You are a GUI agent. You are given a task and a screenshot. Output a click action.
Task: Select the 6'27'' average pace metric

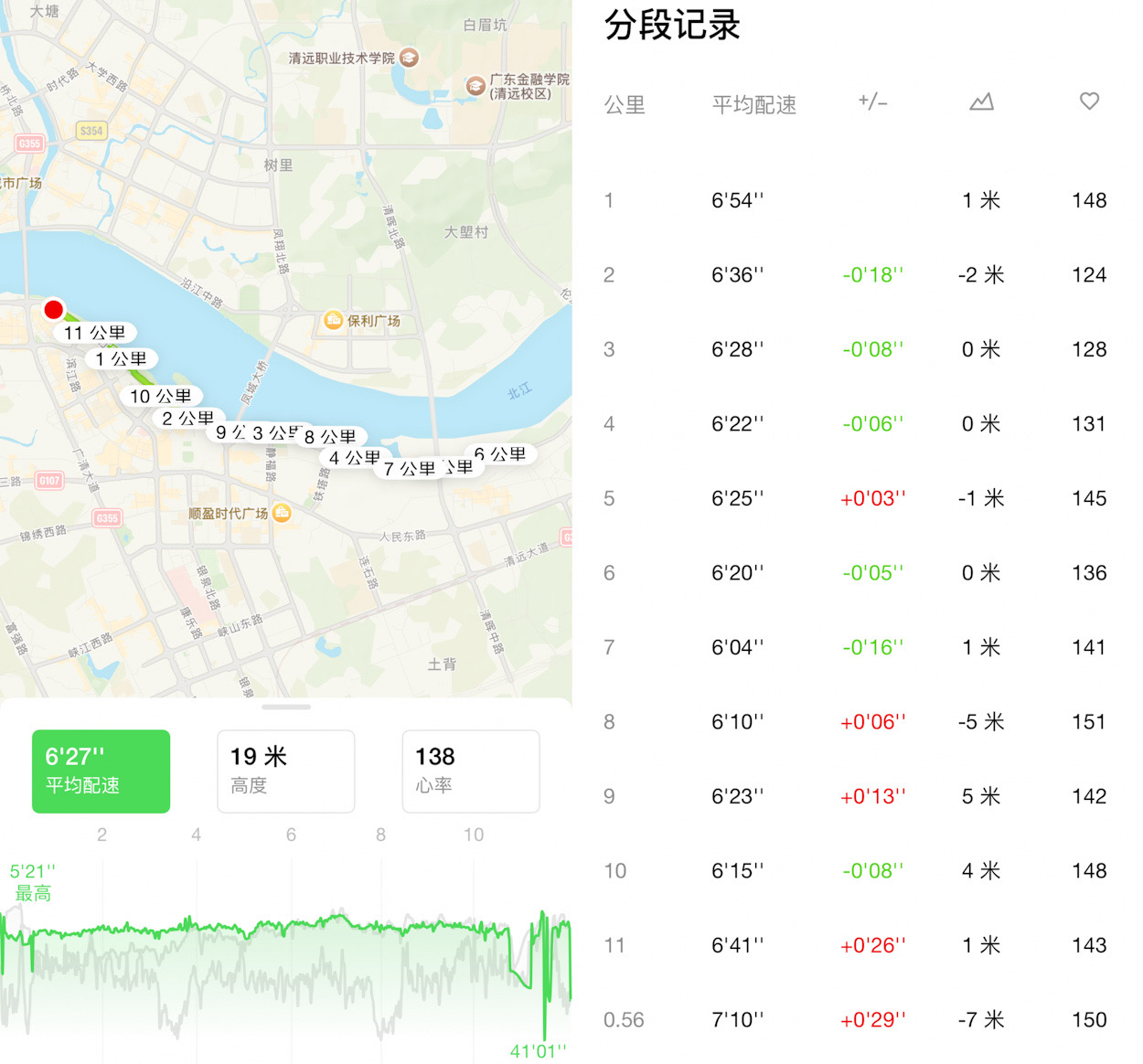pos(101,771)
